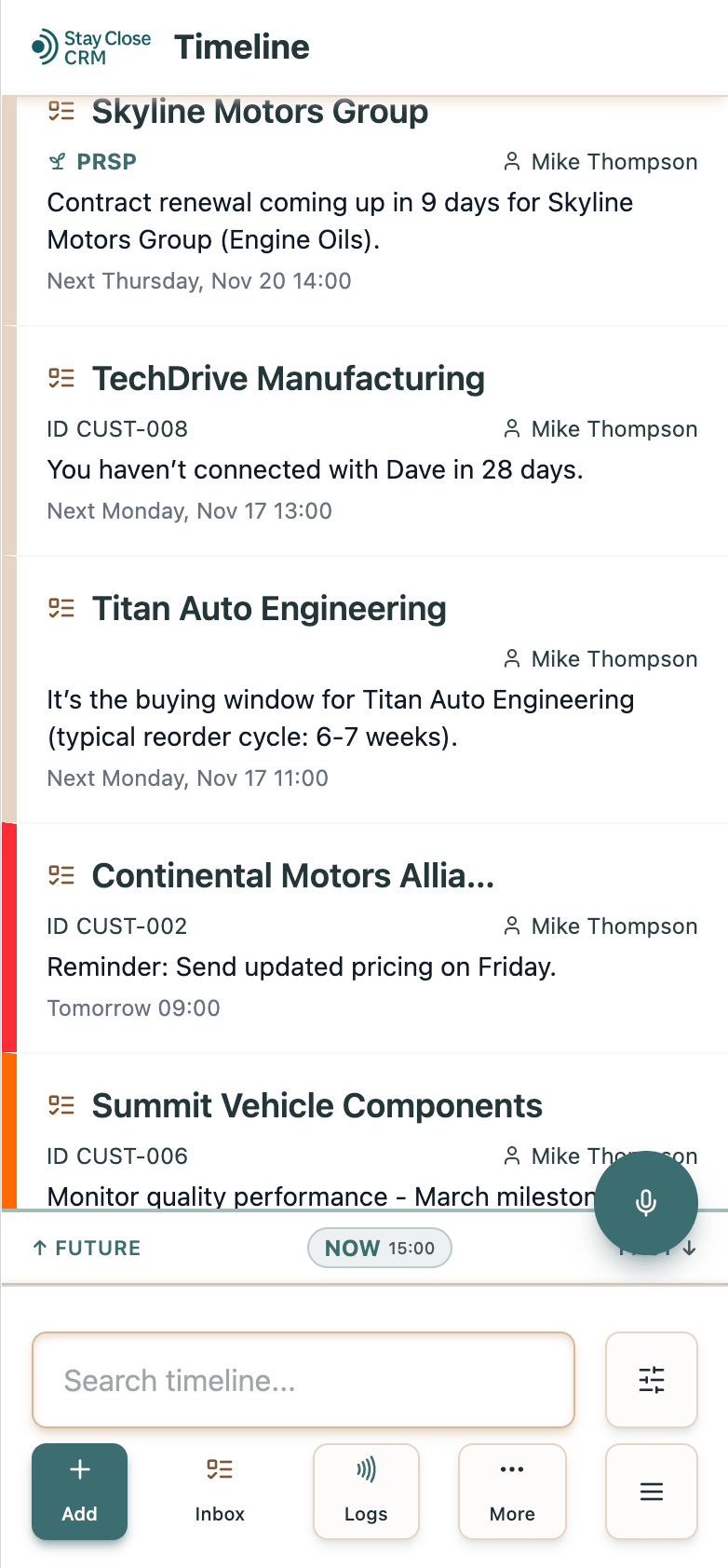The image size is (728, 1568).
Task: Click the NOW 15:00 time pill
Action: point(379,1248)
